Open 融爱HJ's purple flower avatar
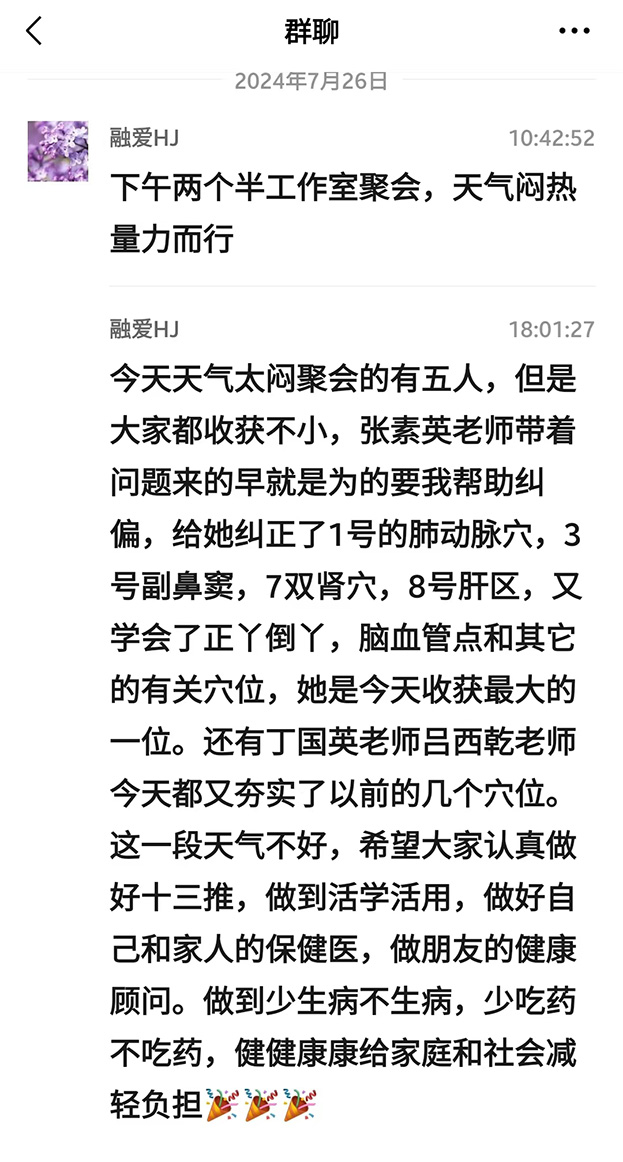Image resolution: width=623 pixels, height=1162 pixels. 58,151
